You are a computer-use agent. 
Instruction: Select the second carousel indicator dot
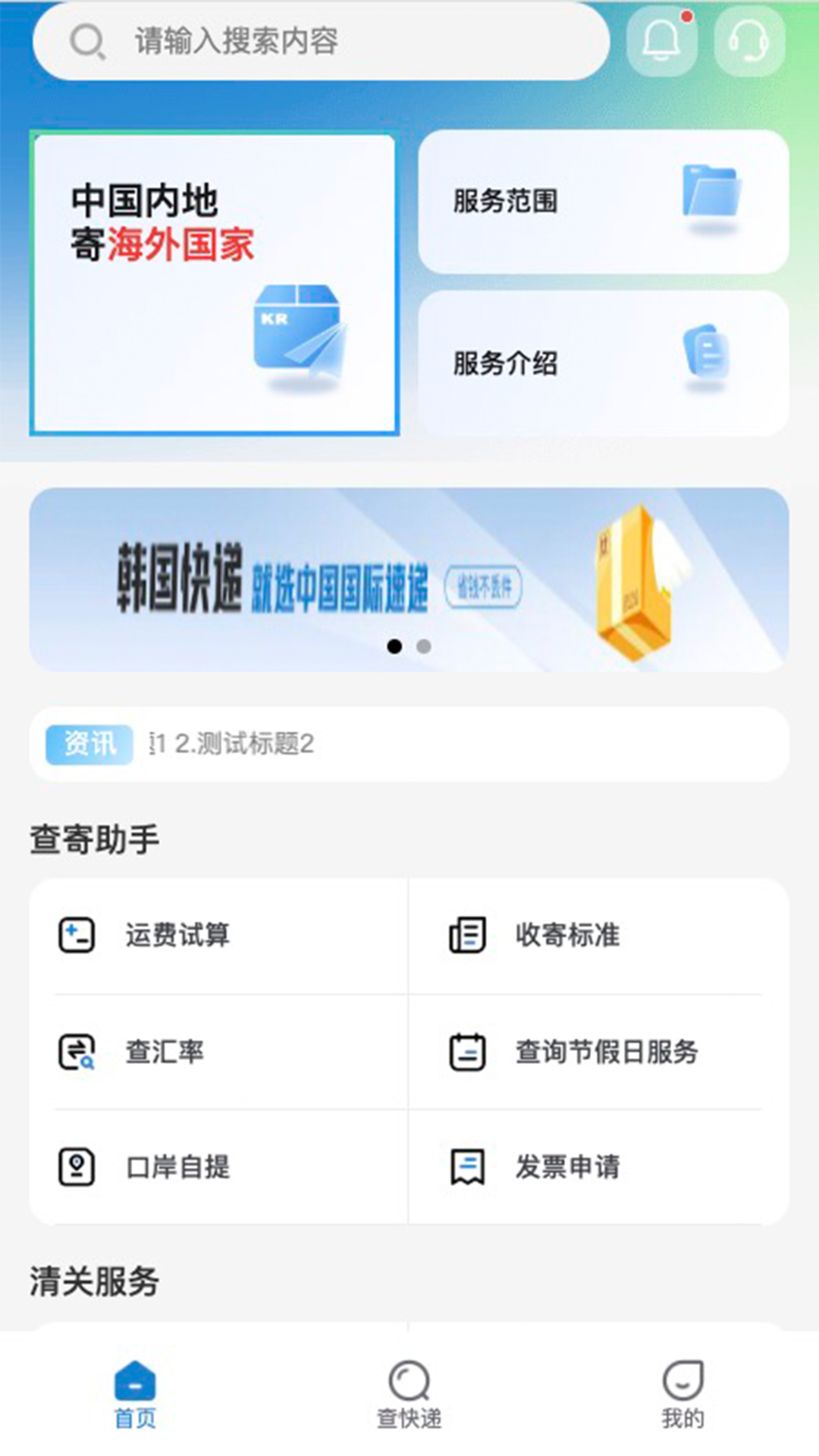pos(422,648)
